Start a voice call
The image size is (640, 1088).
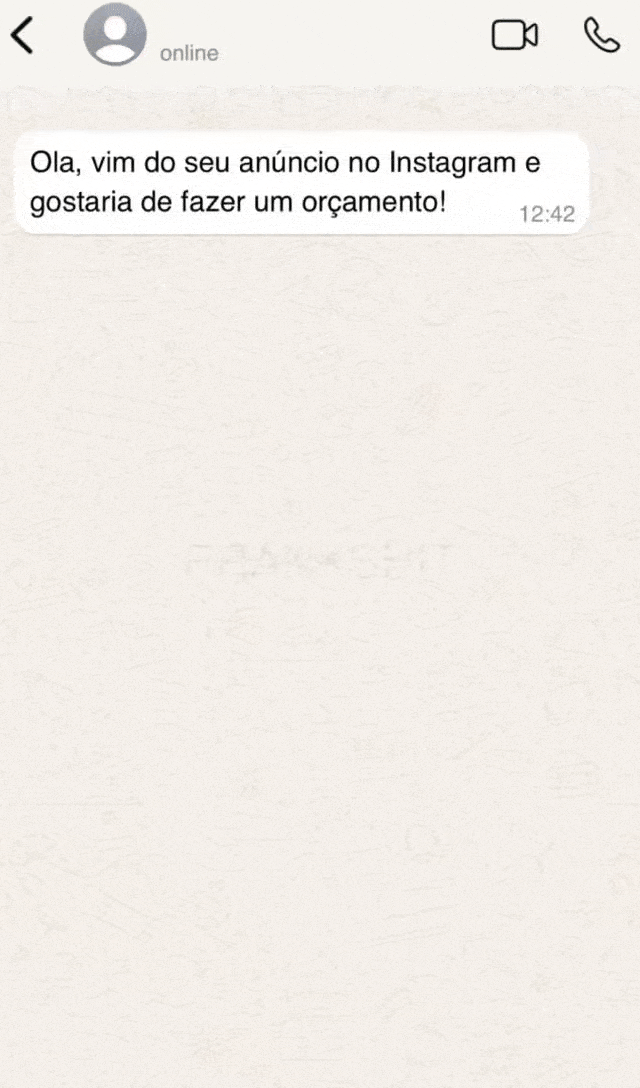click(x=601, y=35)
